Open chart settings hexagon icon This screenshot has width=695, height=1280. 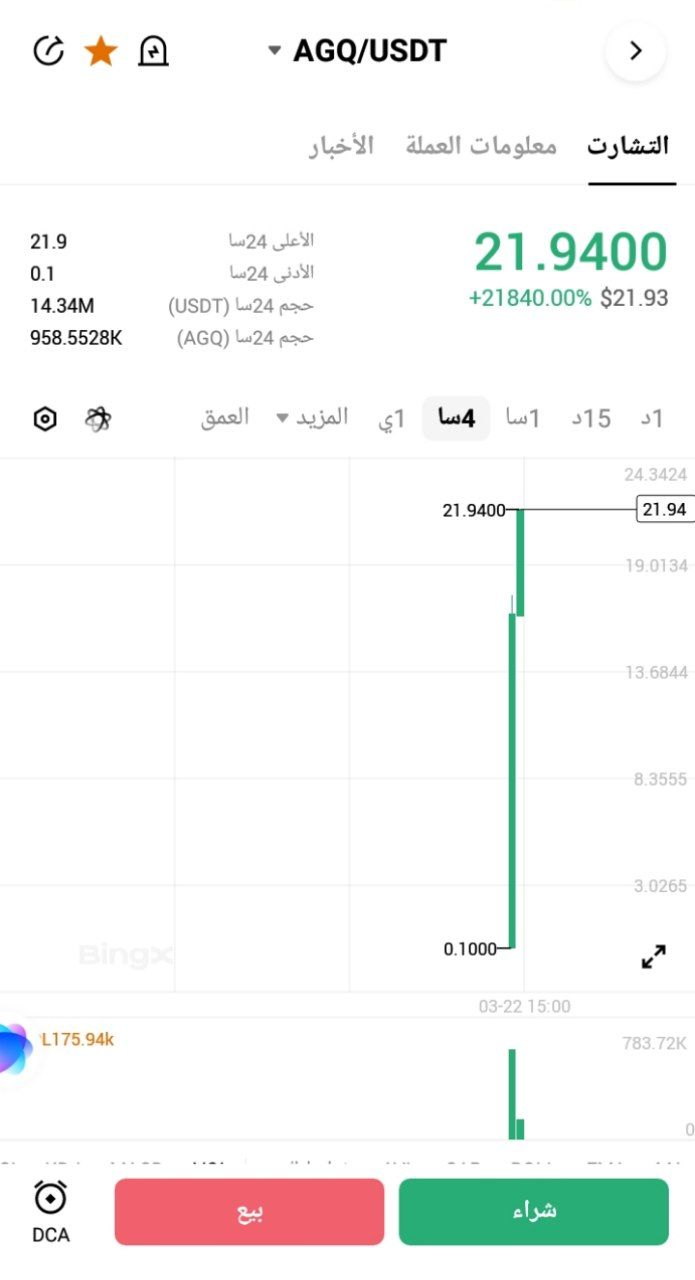[45, 419]
